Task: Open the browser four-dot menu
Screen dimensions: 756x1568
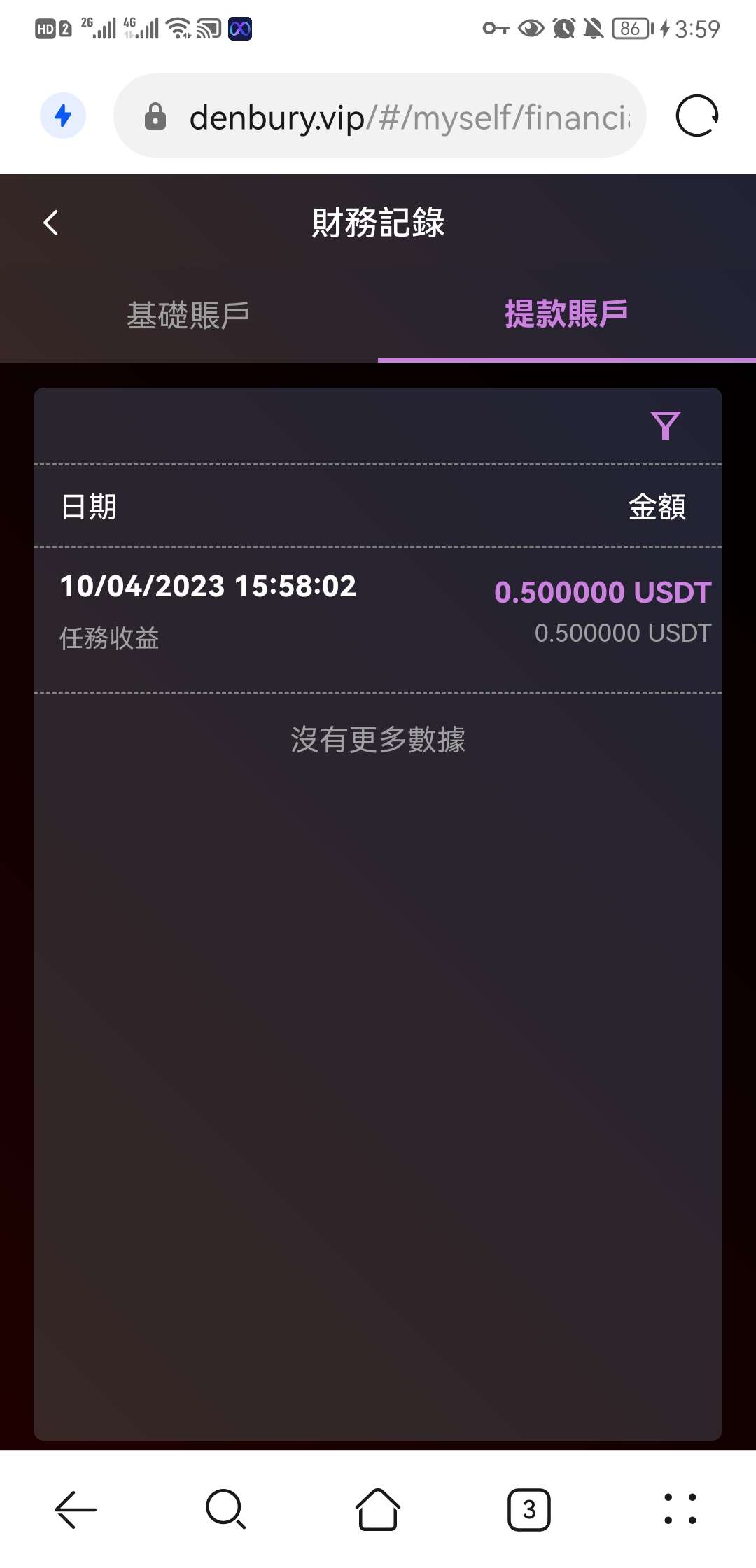Action: (x=680, y=1509)
